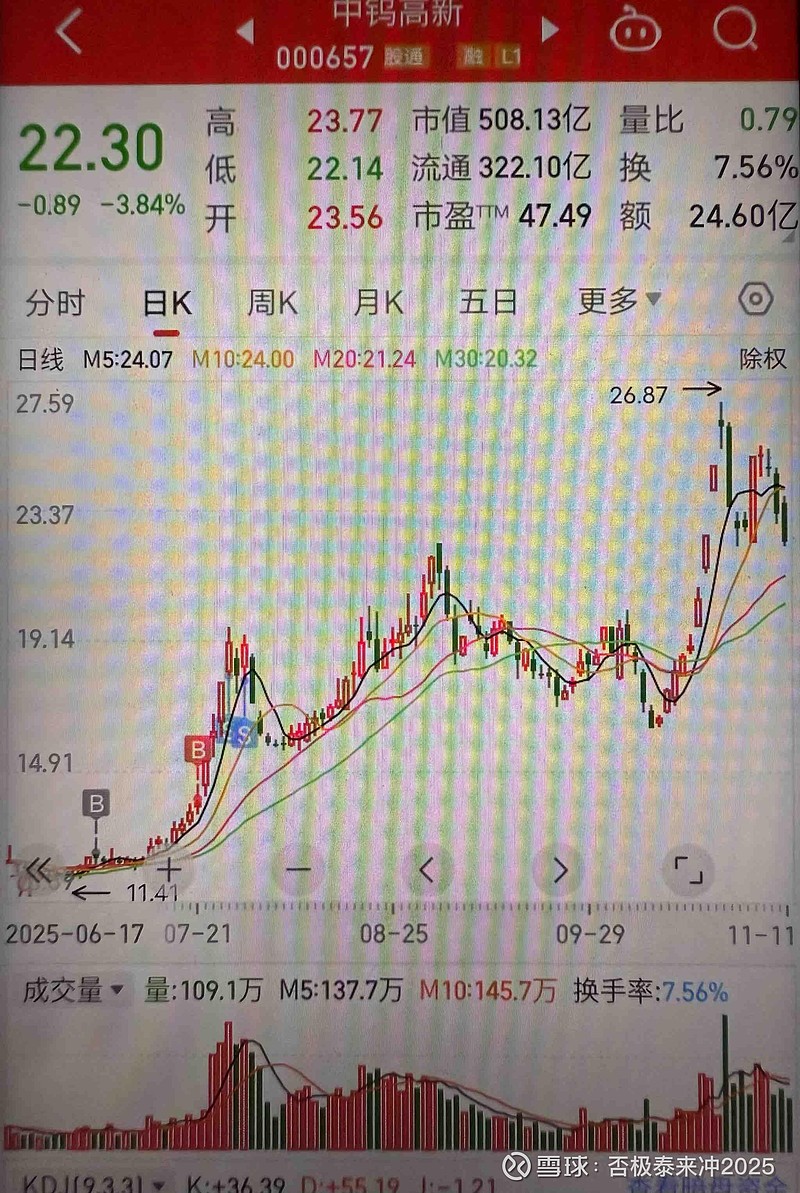Enter fullscreen chart with corner icon
This screenshot has height=1193, width=800.
(688, 869)
